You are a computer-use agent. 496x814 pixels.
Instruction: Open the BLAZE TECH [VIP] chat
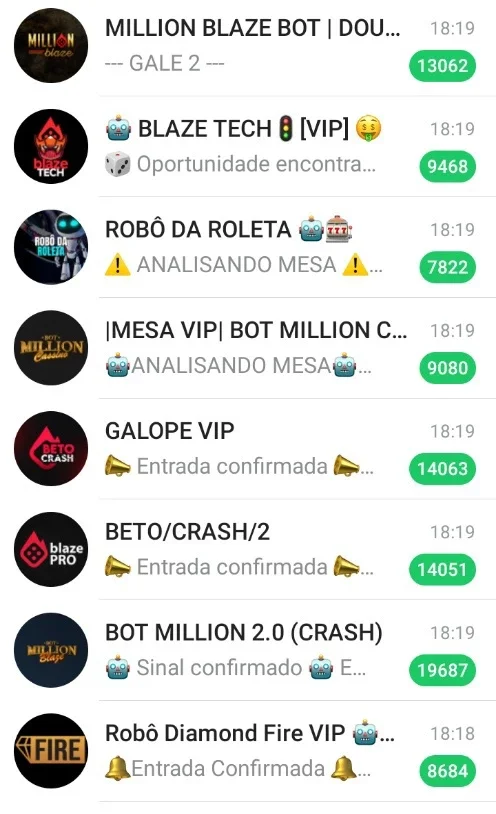(x=248, y=146)
